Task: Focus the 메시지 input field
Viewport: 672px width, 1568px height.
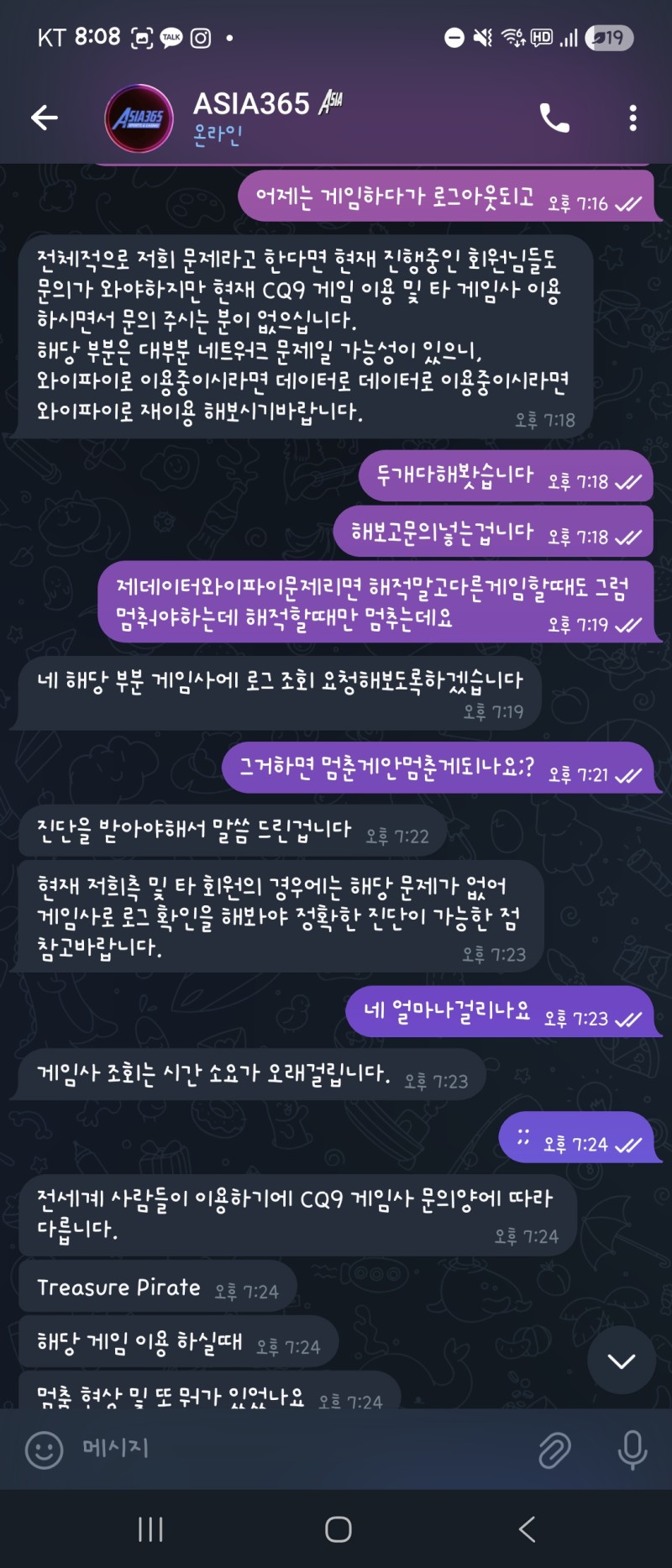Action: [294, 1449]
